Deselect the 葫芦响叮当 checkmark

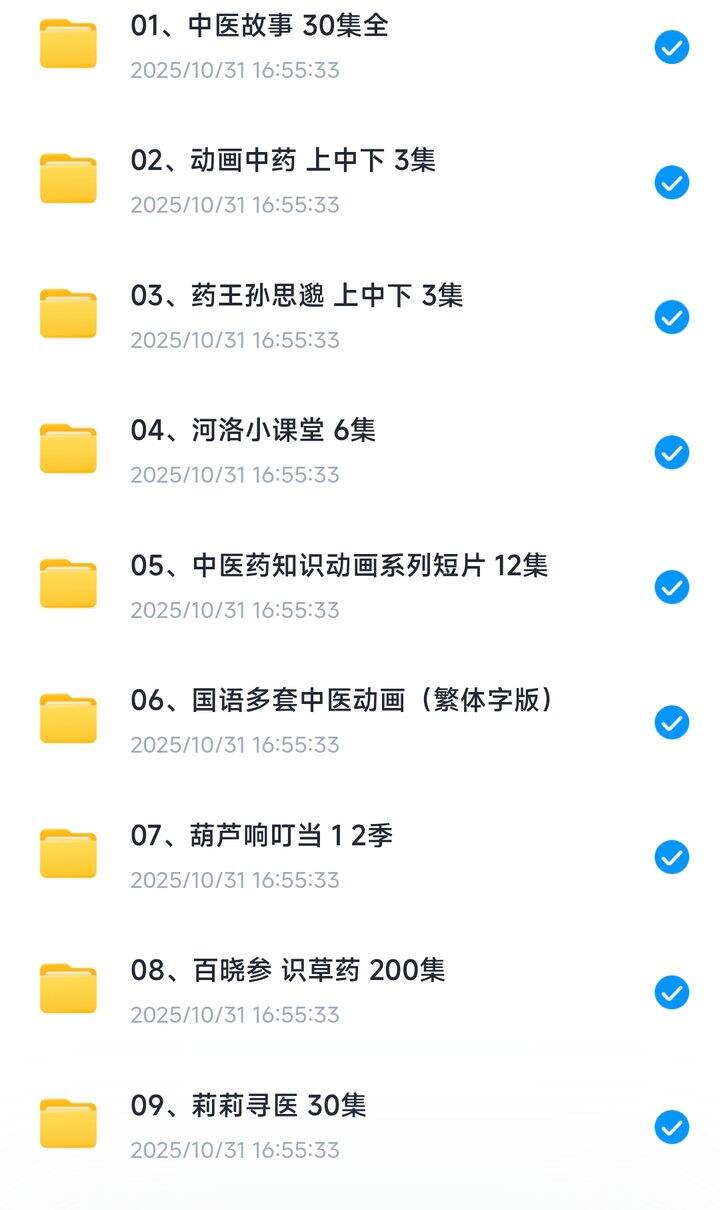click(672, 856)
